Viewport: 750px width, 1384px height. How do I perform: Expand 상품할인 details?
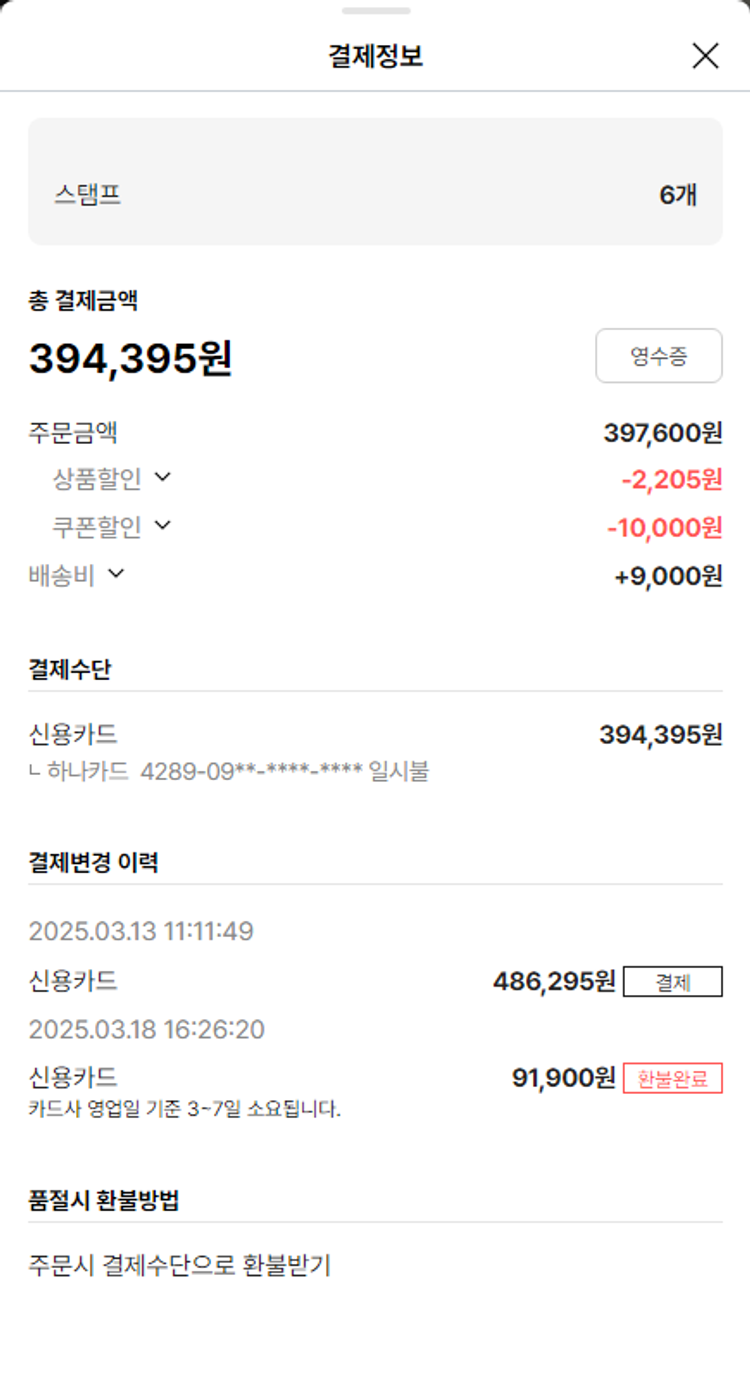pyautogui.click(x=162, y=478)
